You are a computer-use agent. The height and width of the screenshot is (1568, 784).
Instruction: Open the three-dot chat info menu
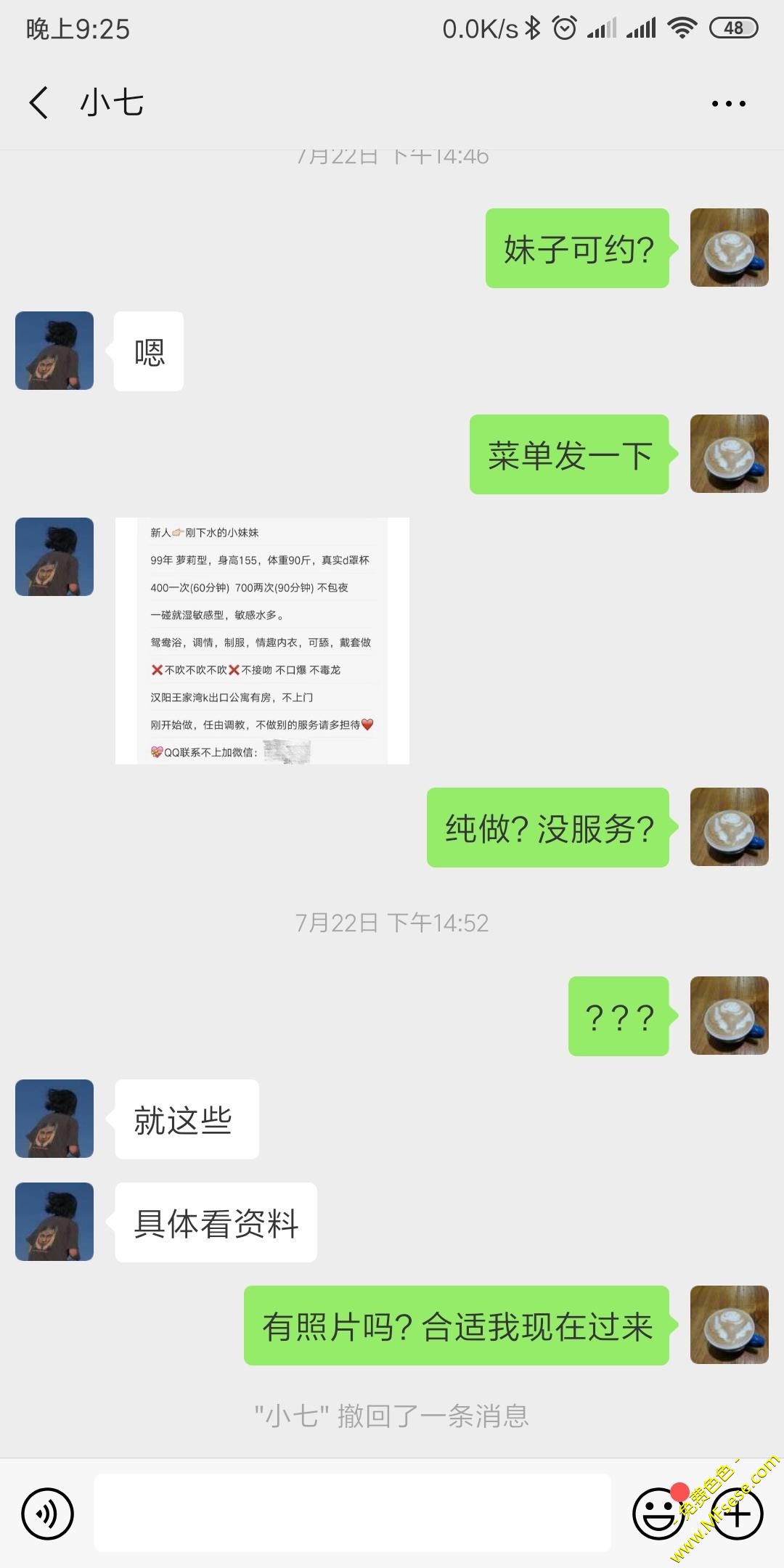pos(728,104)
